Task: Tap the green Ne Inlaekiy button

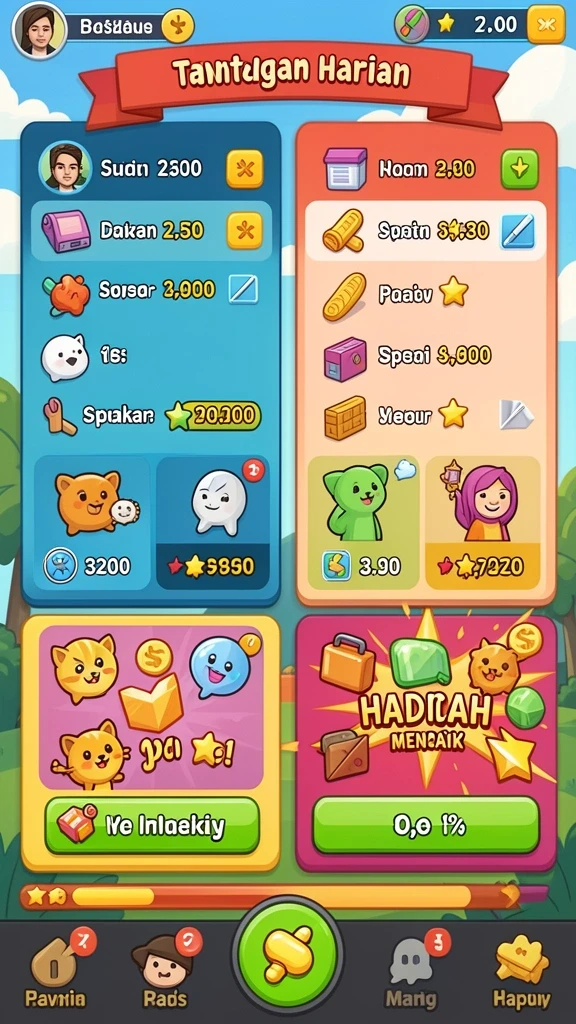Action: (x=152, y=826)
